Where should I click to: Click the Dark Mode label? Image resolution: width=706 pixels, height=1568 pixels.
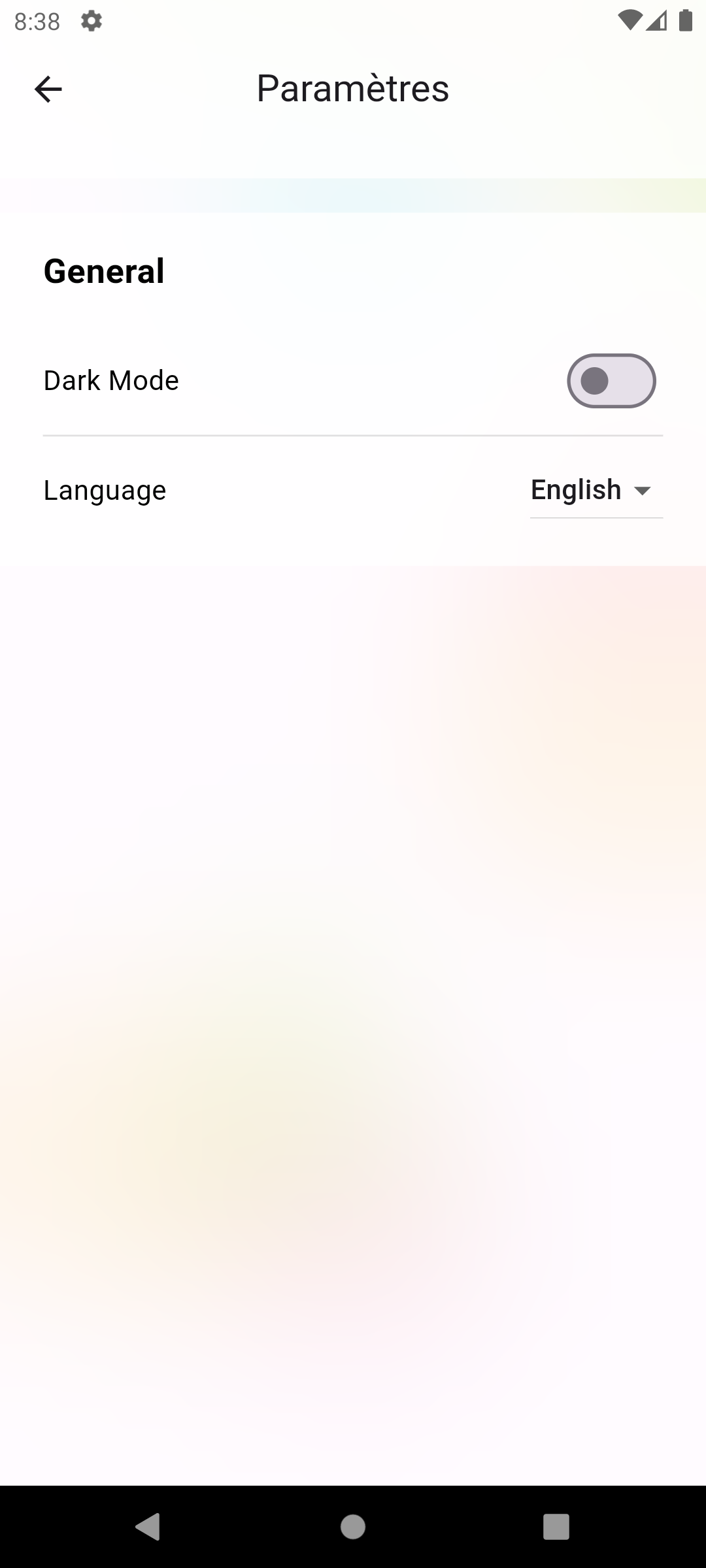[110, 380]
